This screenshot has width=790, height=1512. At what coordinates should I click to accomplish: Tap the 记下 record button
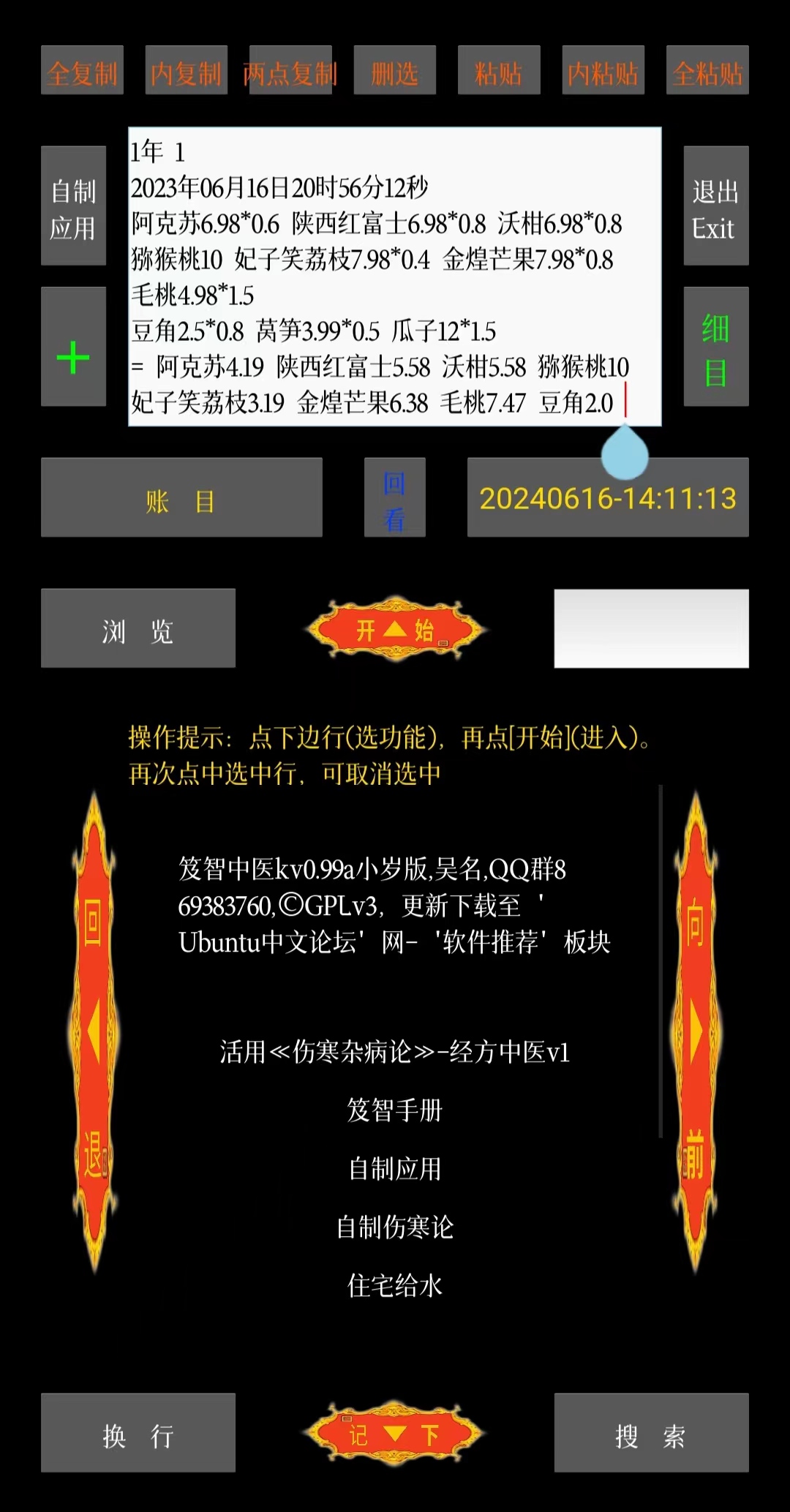pos(395,1434)
